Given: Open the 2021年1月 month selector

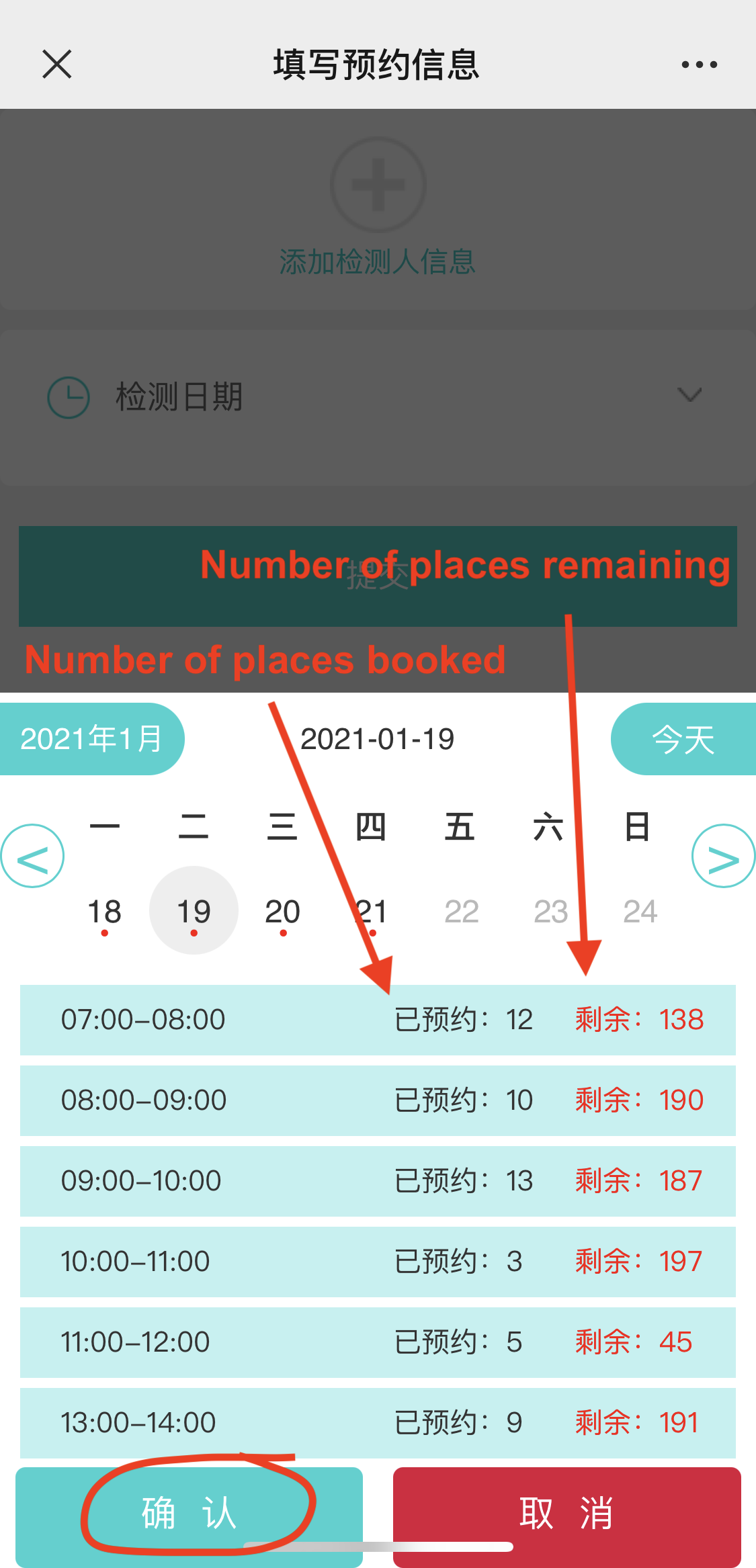Looking at the screenshot, I should click(91, 739).
